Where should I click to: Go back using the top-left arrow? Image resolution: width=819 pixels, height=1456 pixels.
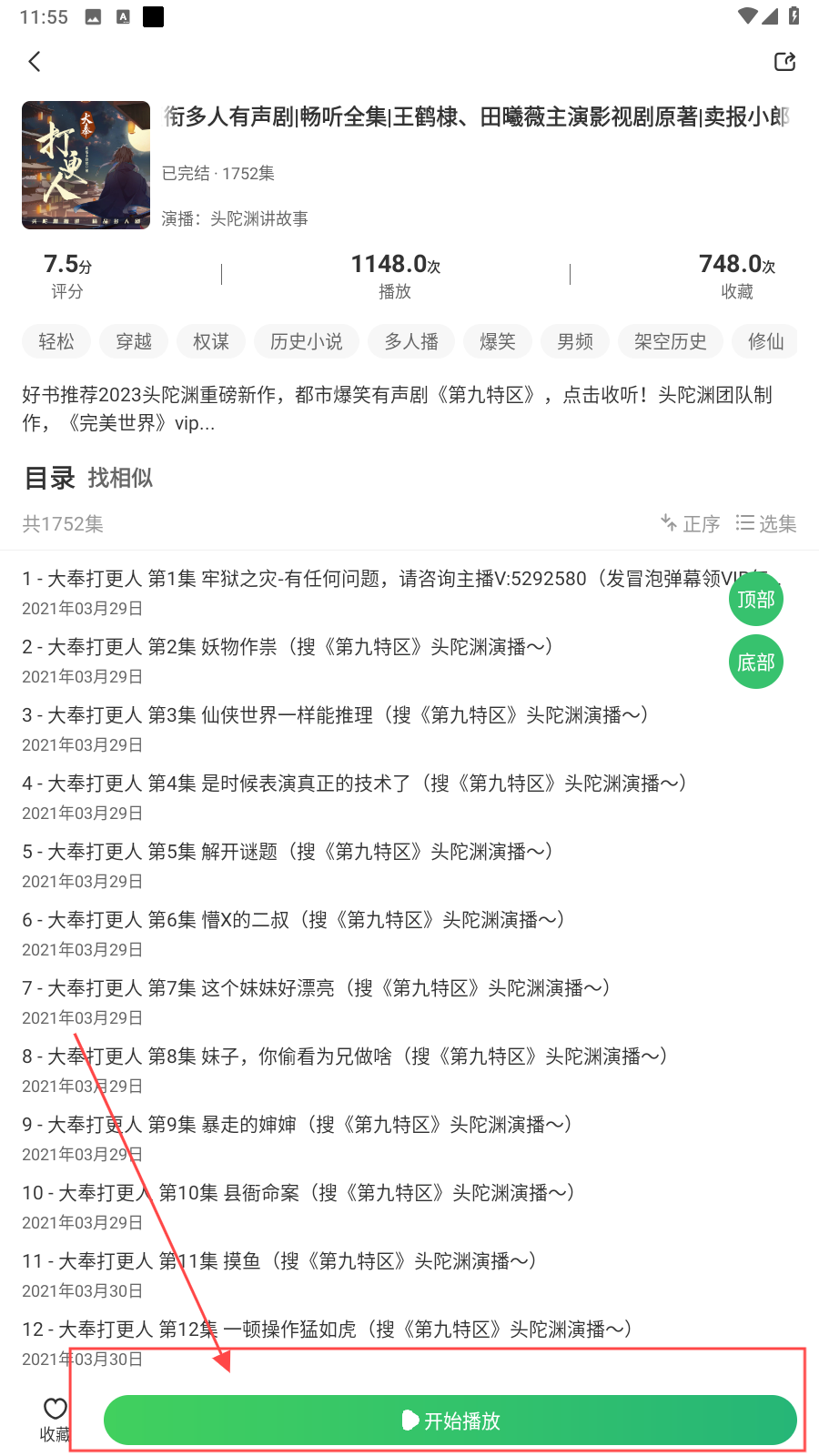(x=35, y=62)
